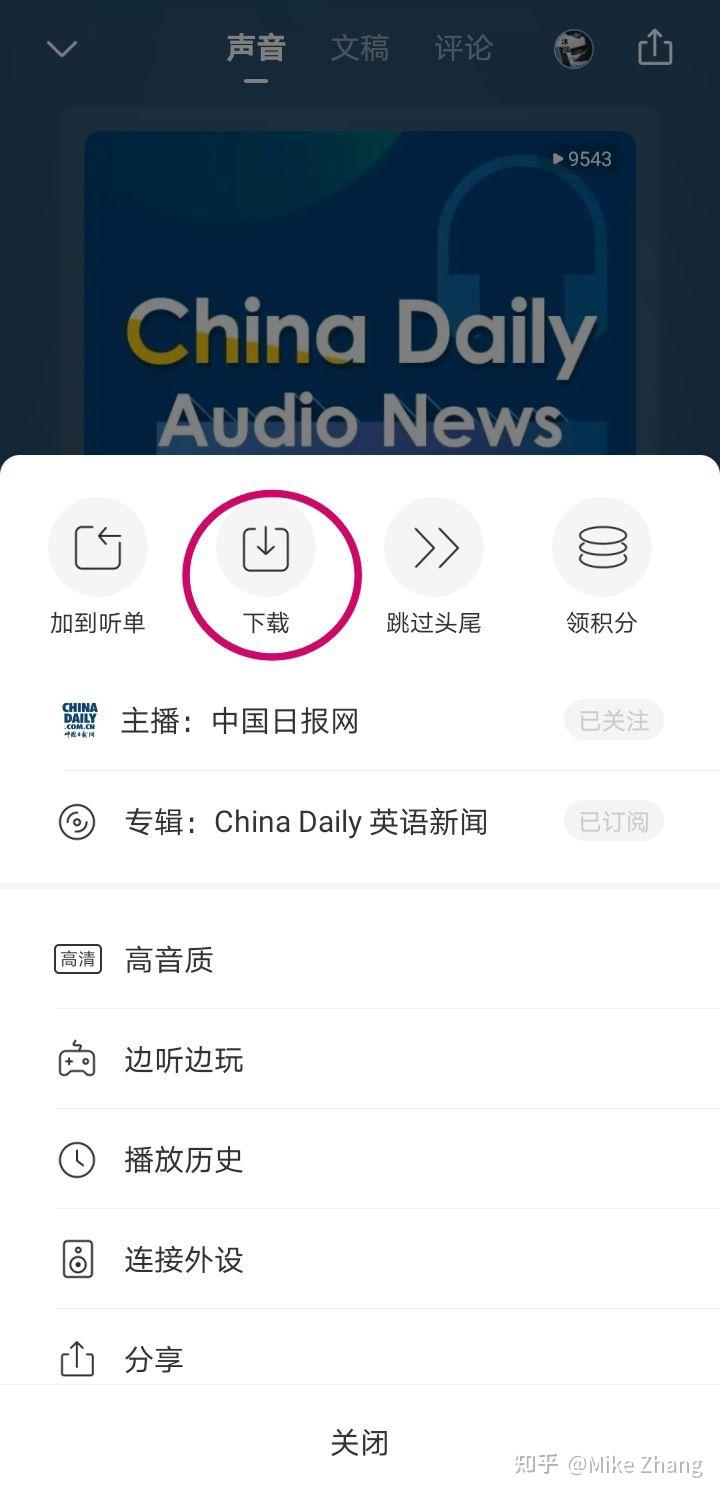Viewport: 720px width, 1497px height.
Task: Switch to the 文稿 transcript tab
Action: pyautogui.click(x=360, y=48)
